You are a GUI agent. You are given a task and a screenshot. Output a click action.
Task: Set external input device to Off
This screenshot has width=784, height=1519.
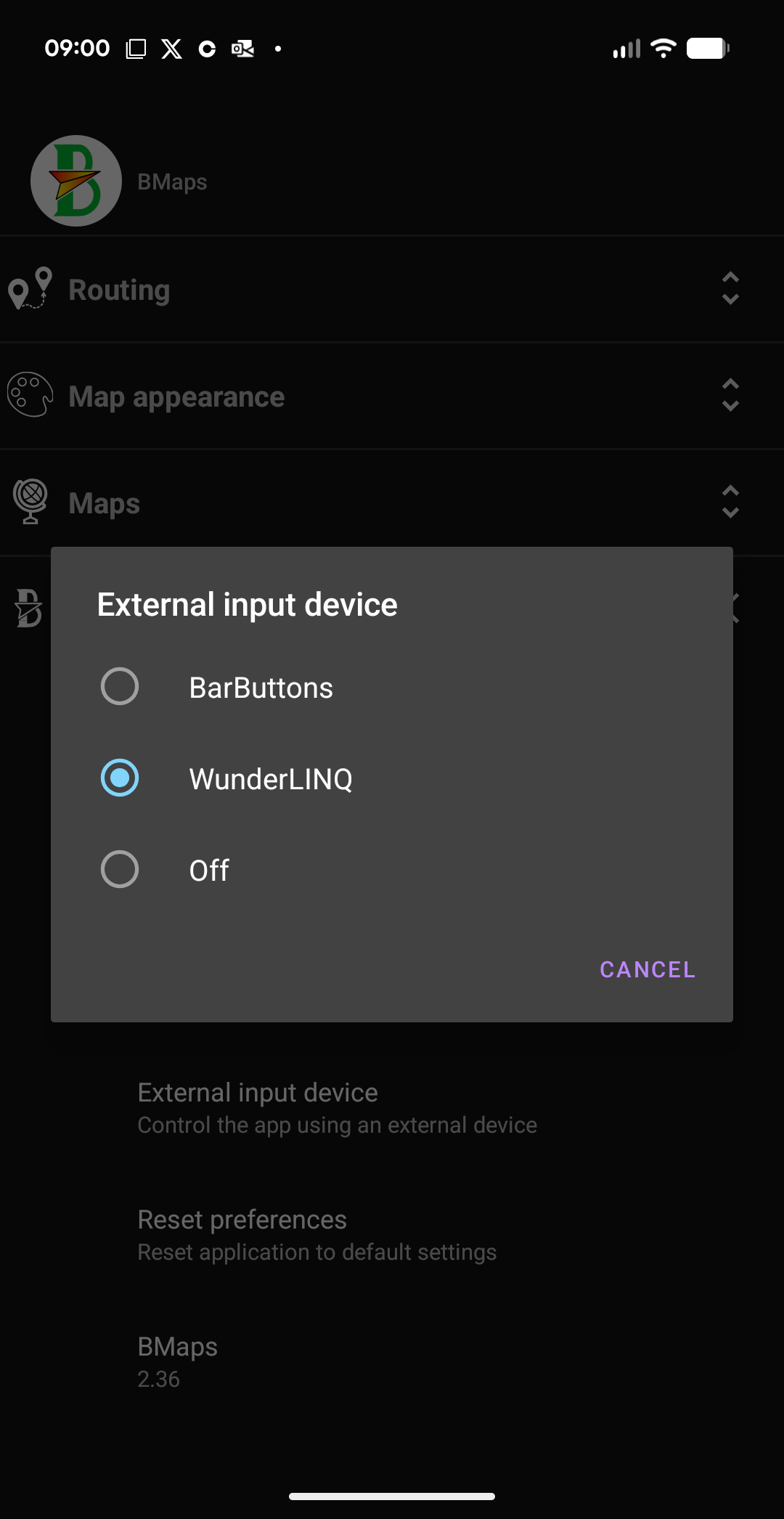[x=392, y=870]
